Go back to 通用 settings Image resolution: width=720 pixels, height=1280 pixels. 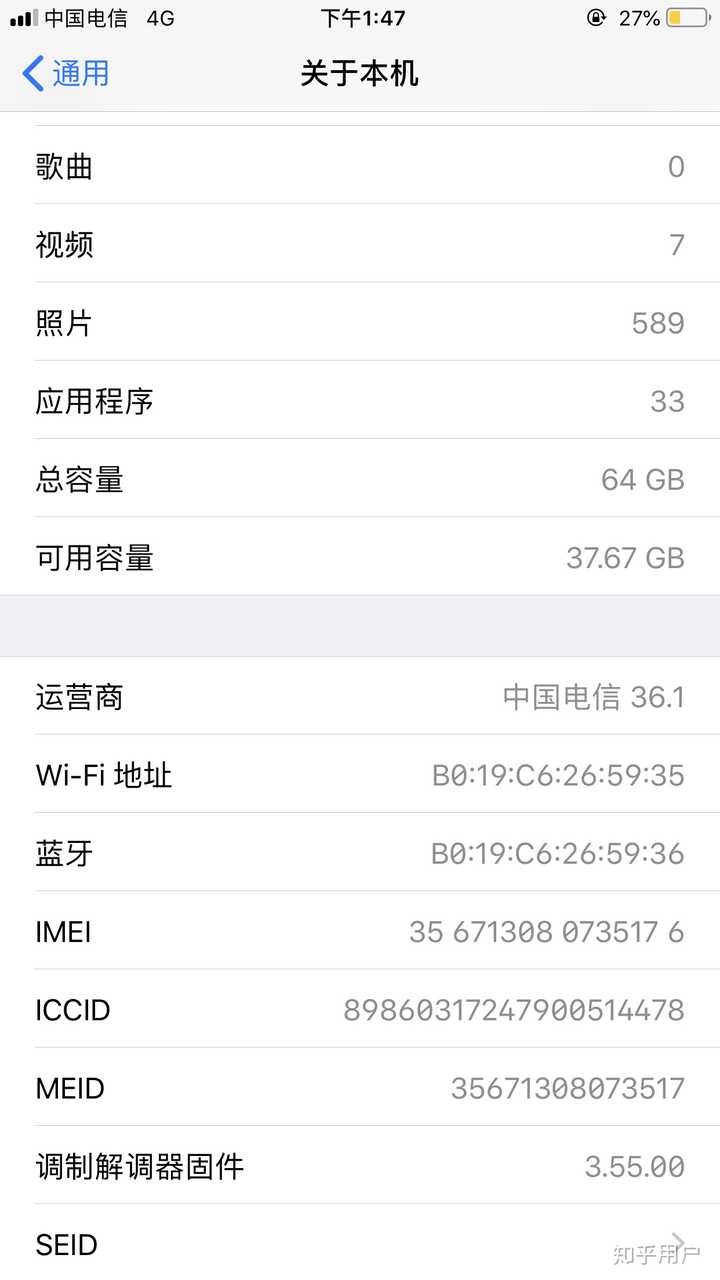click(66, 73)
